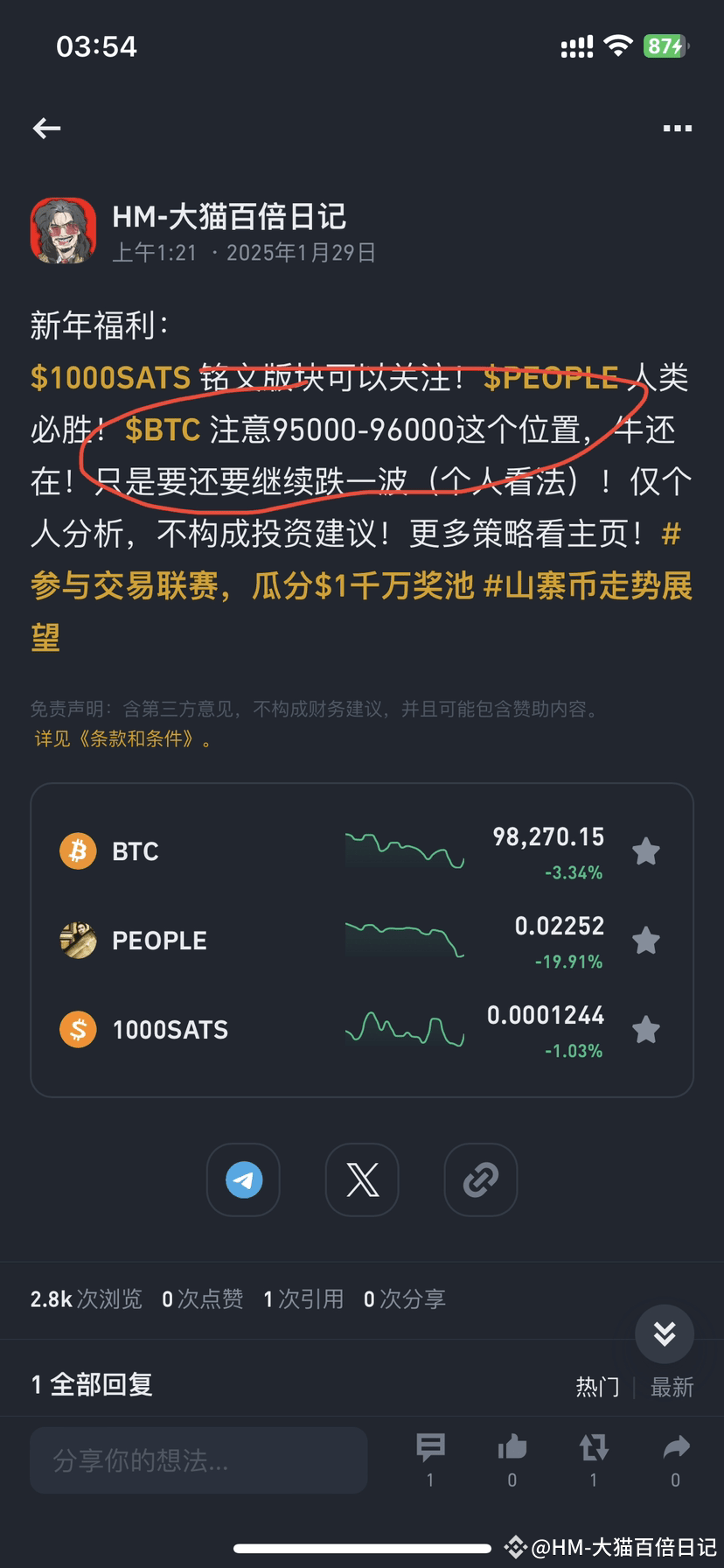The image size is (724, 1568).
Task: Favorite PEOPLE using its star toggle
Action: coord(646,939)
